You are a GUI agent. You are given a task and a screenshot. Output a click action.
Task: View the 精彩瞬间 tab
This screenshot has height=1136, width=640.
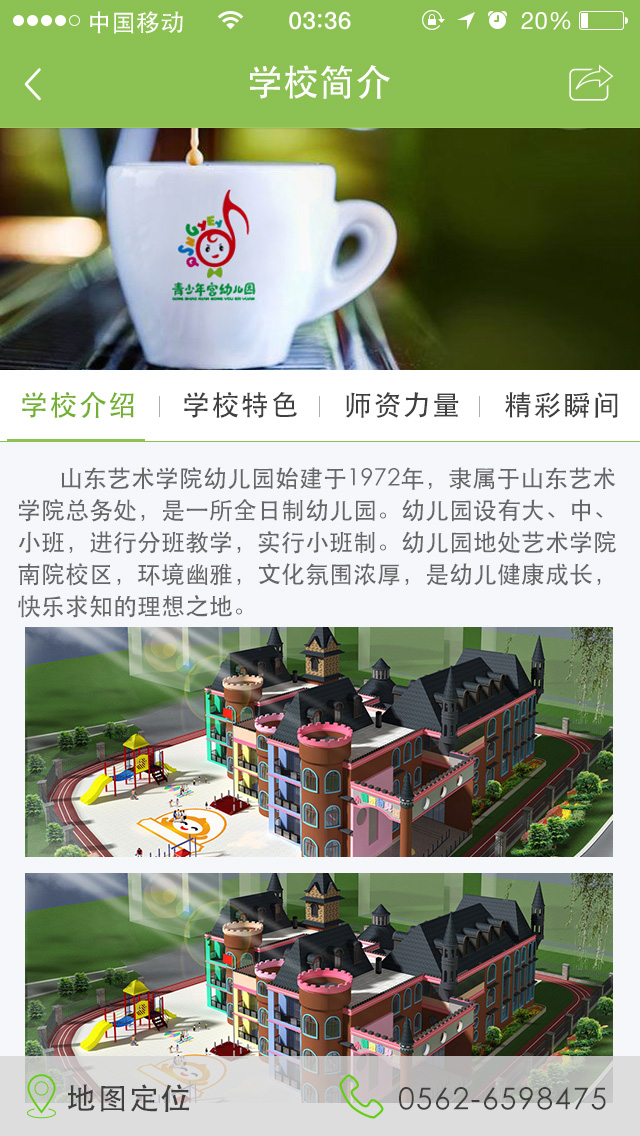pyautogui.click(x=561, y=406)
